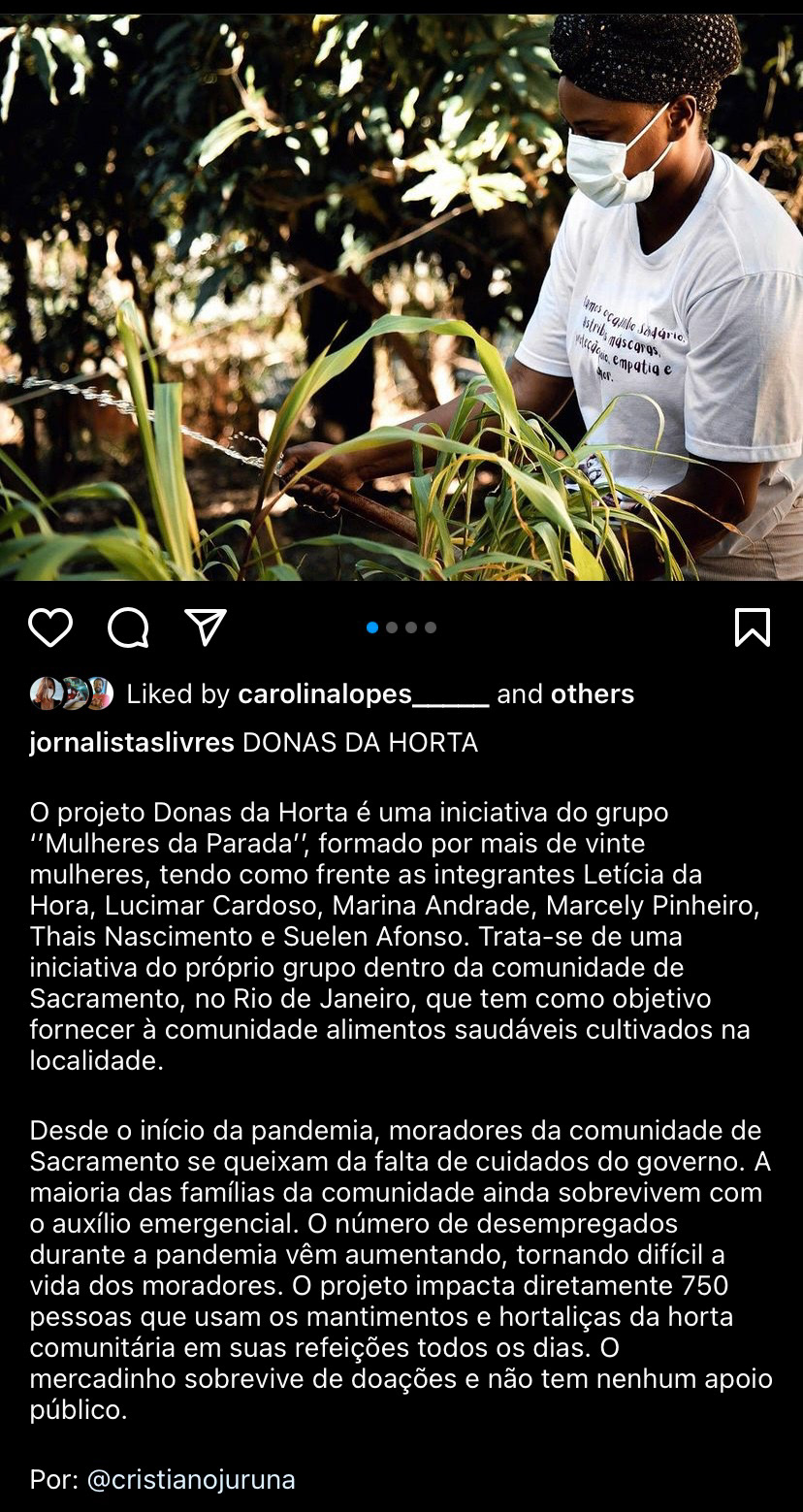Viewport: 803px width, 1512px height.
Task: Open the @cristianojuruna mention
Action: (190, 1480)
